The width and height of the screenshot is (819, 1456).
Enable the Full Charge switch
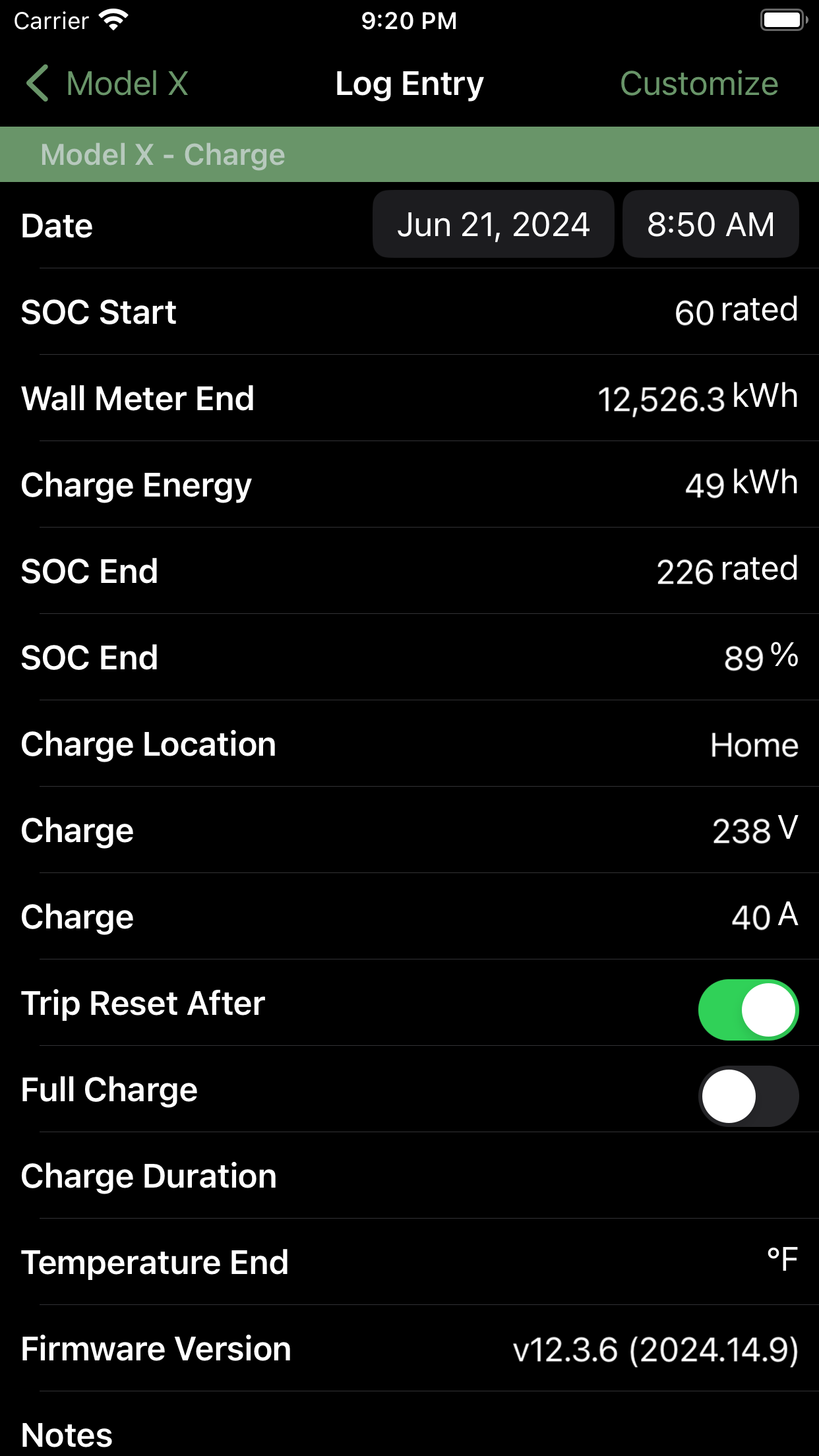(x=748, y=1096)
